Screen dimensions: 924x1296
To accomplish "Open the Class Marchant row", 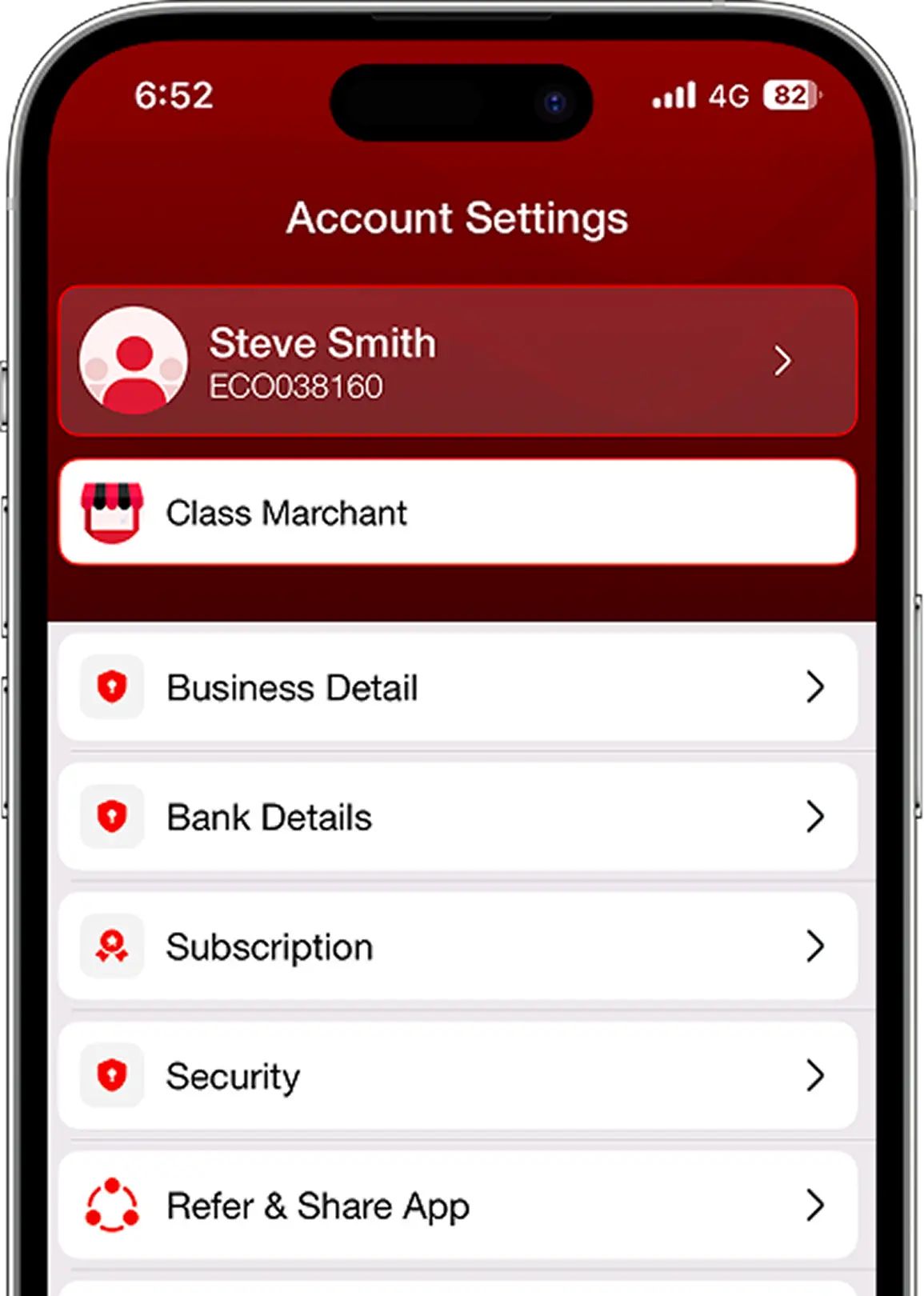I will (x=458, y=513).
